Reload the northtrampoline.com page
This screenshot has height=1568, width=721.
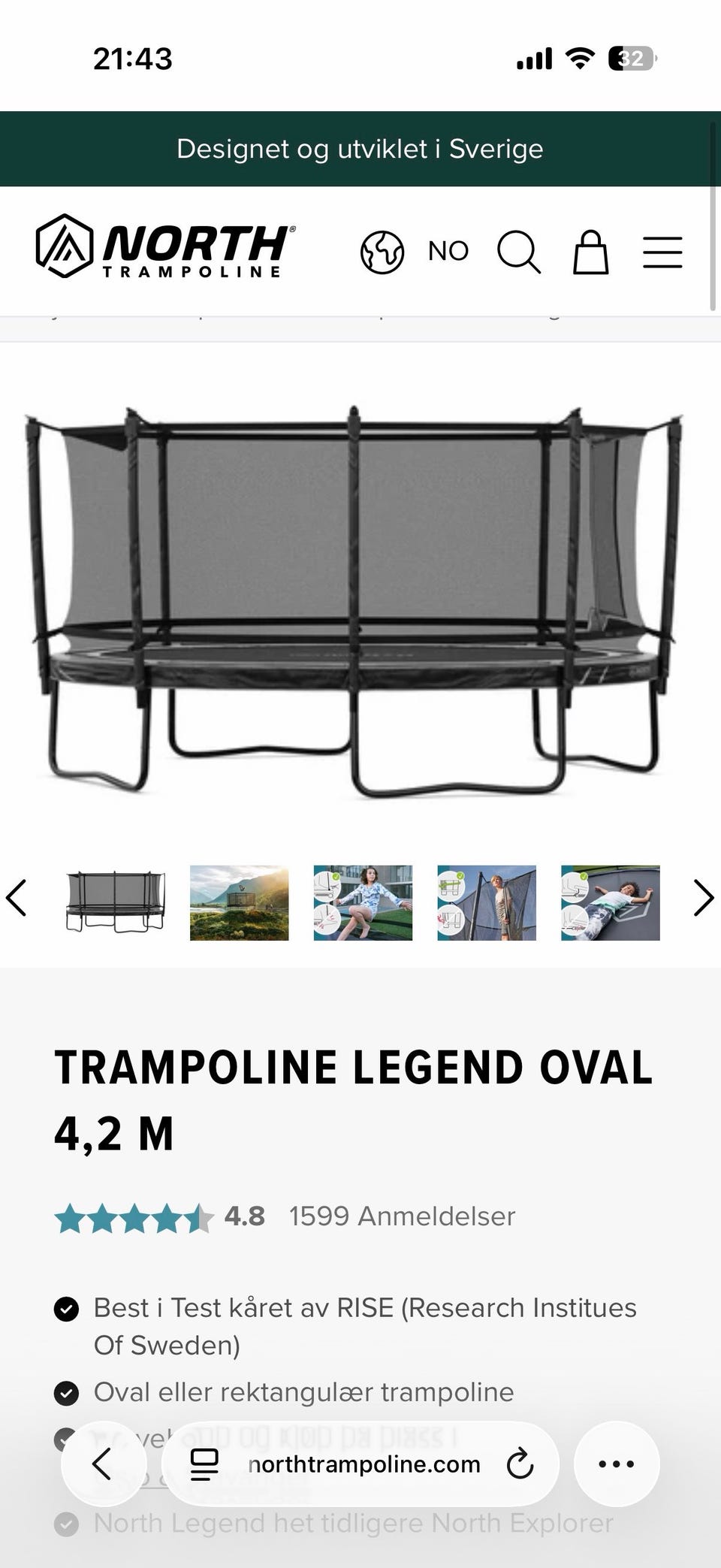coord(520,1464)
